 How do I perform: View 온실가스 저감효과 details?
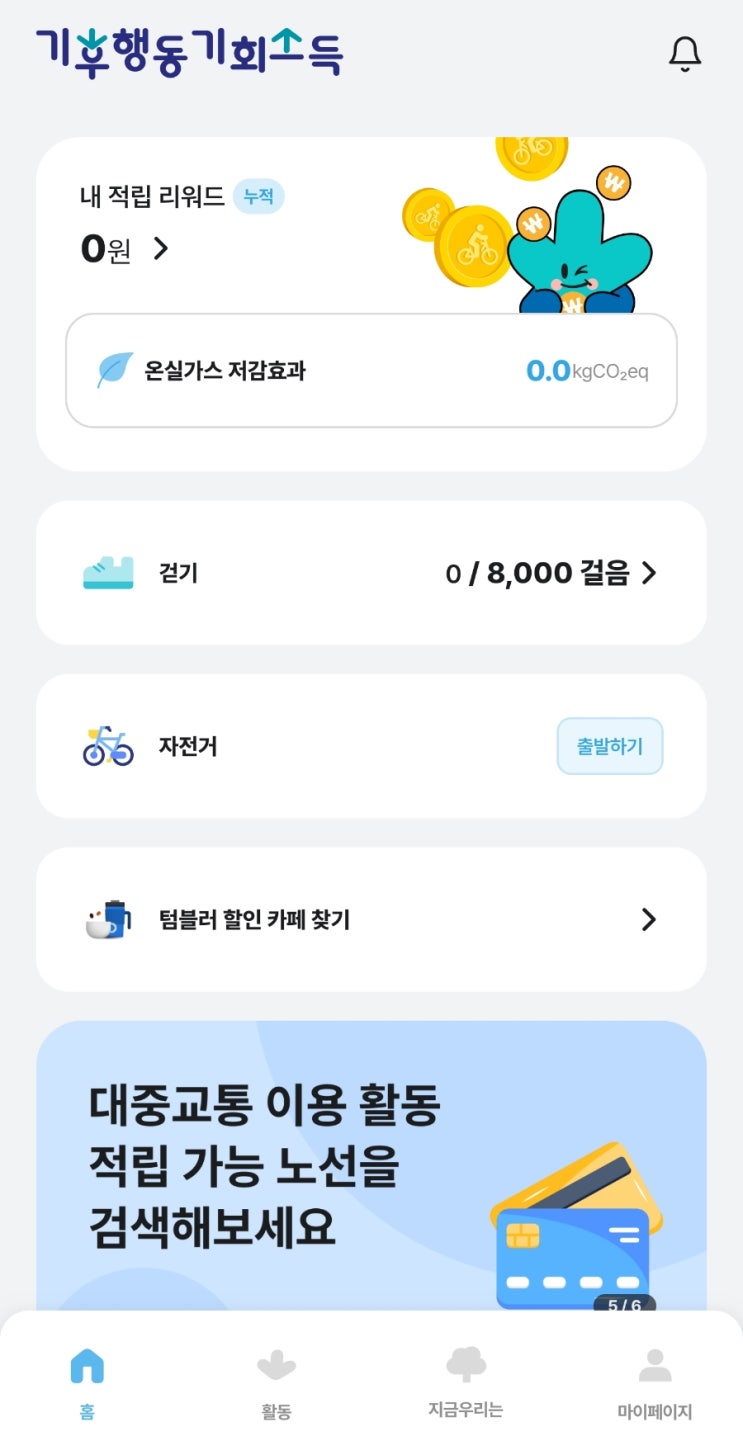point(371,371)
